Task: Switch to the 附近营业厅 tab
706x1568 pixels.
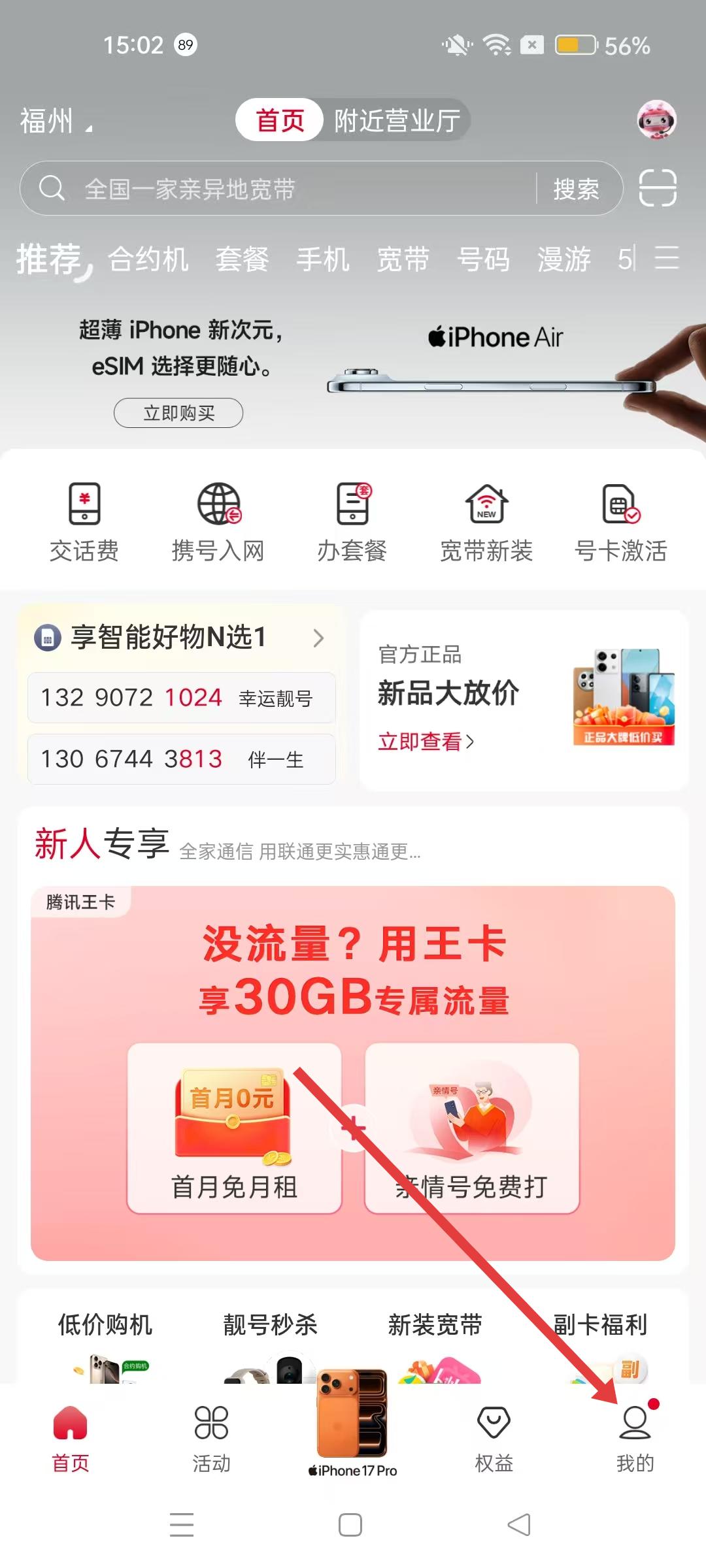Action: click(x=397, y=121)
